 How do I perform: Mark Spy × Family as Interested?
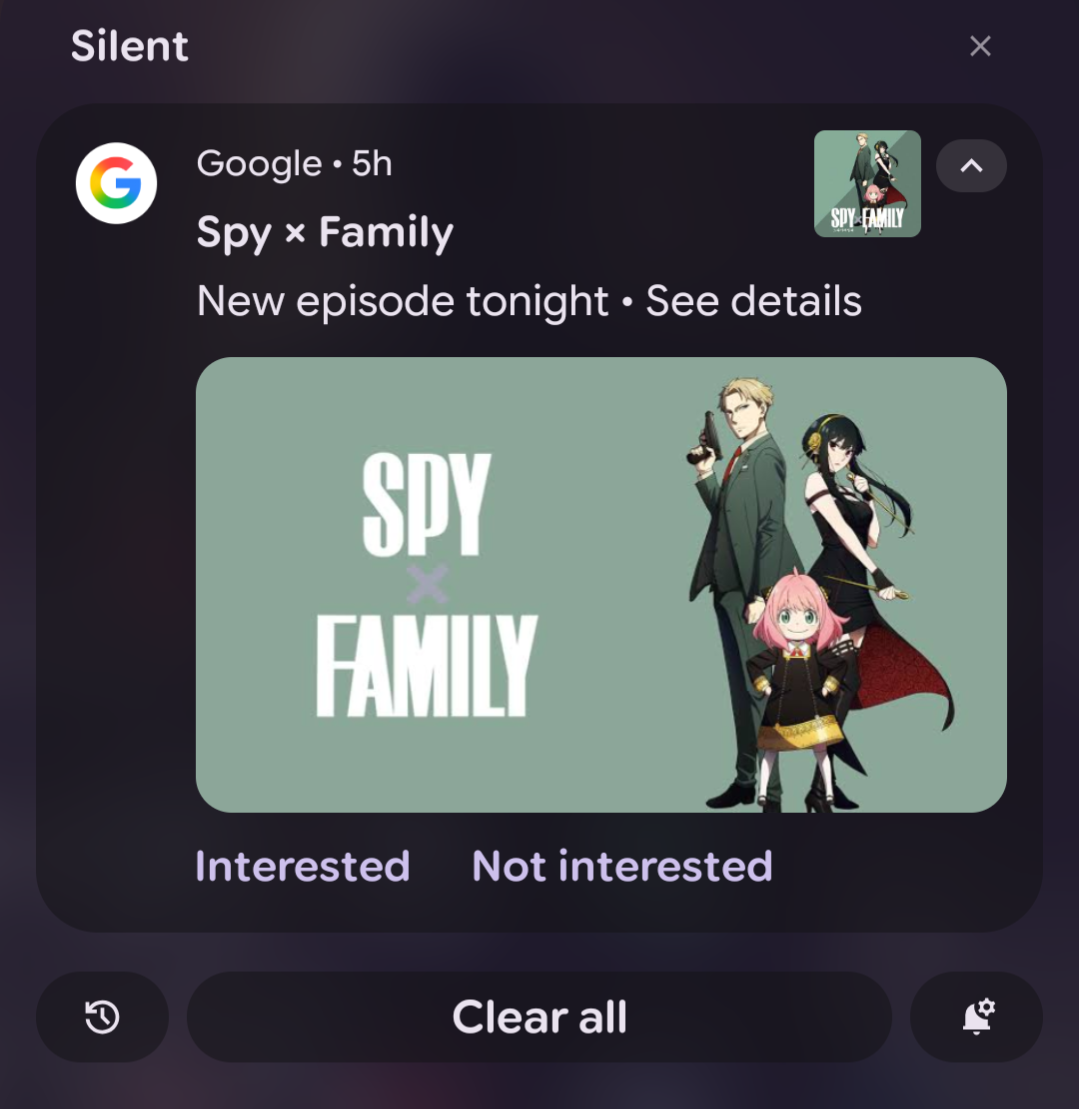(x=302, y=866)
